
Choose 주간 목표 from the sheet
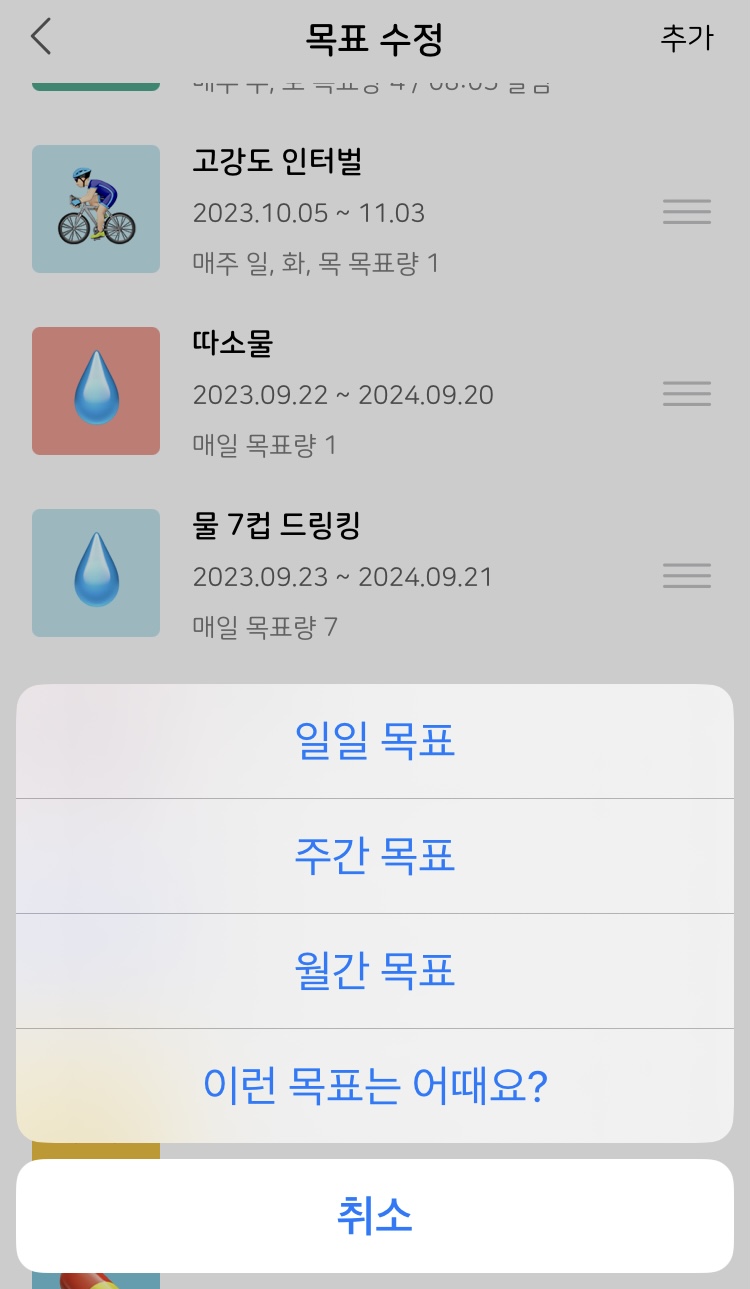point(375,856)
